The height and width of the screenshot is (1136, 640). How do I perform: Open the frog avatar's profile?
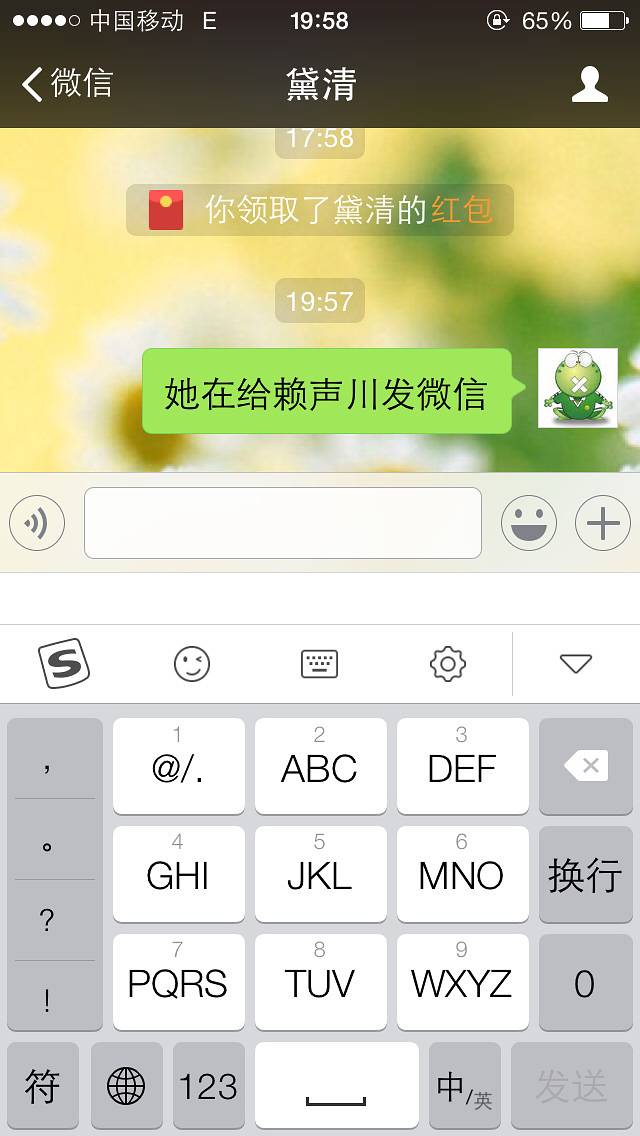(x=577, y=388)
